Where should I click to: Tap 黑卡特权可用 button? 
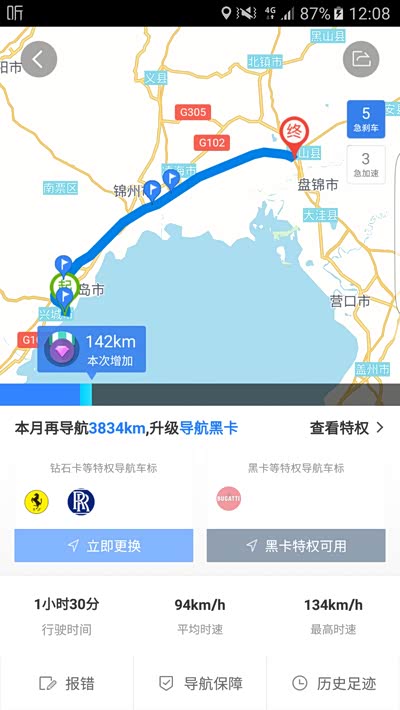(x=296, y=546)
